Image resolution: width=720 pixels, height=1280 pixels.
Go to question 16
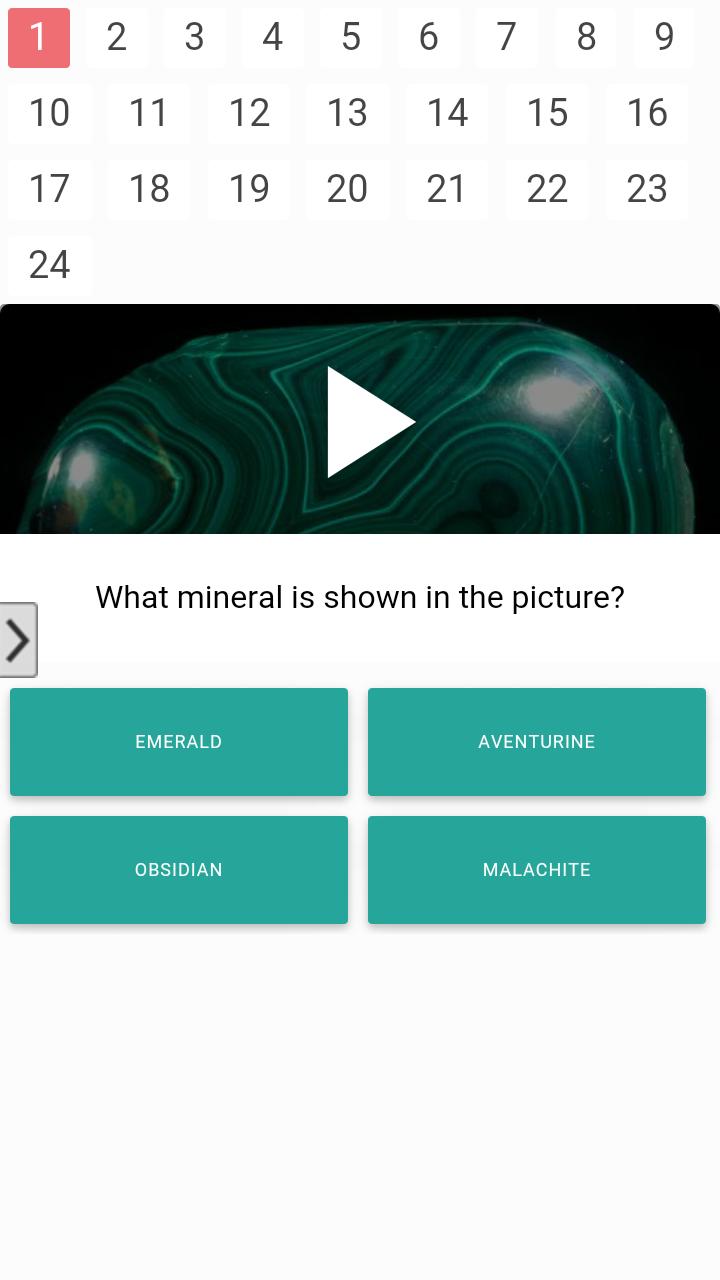(x=647, y=113)
